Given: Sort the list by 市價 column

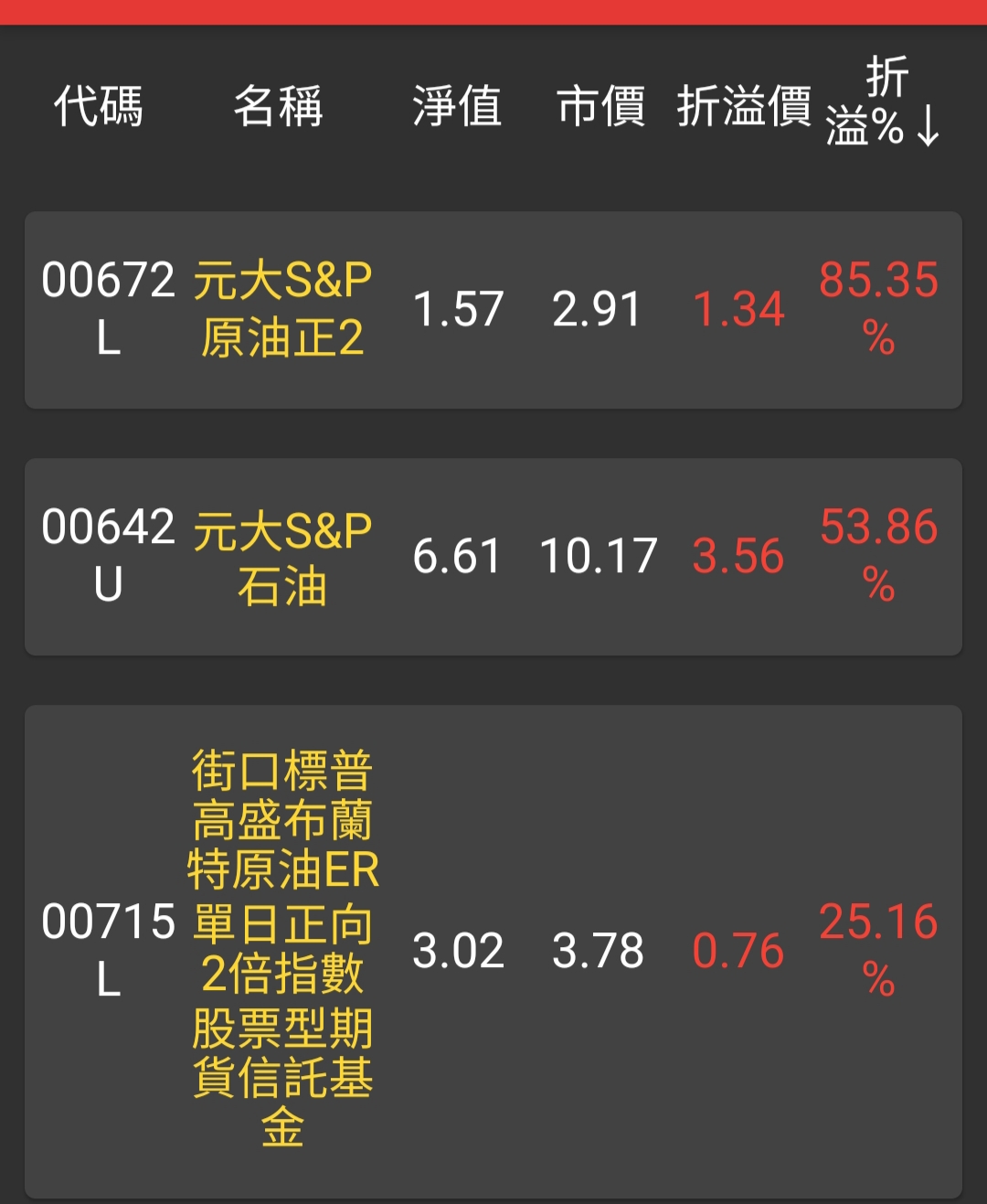Looking at the screenshot, I should [600, 106].
